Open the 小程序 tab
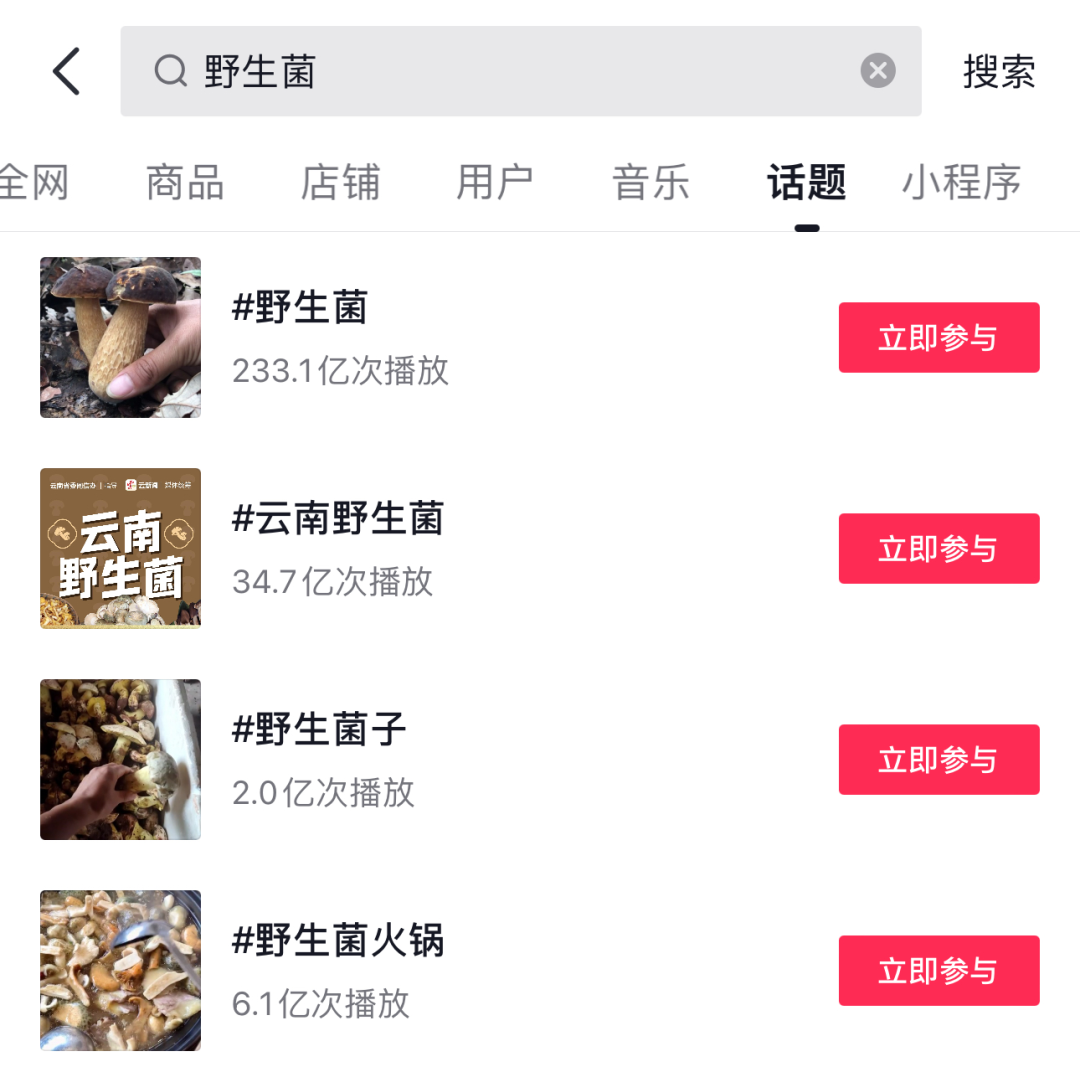The image size is (1080, 1072). 961,183
